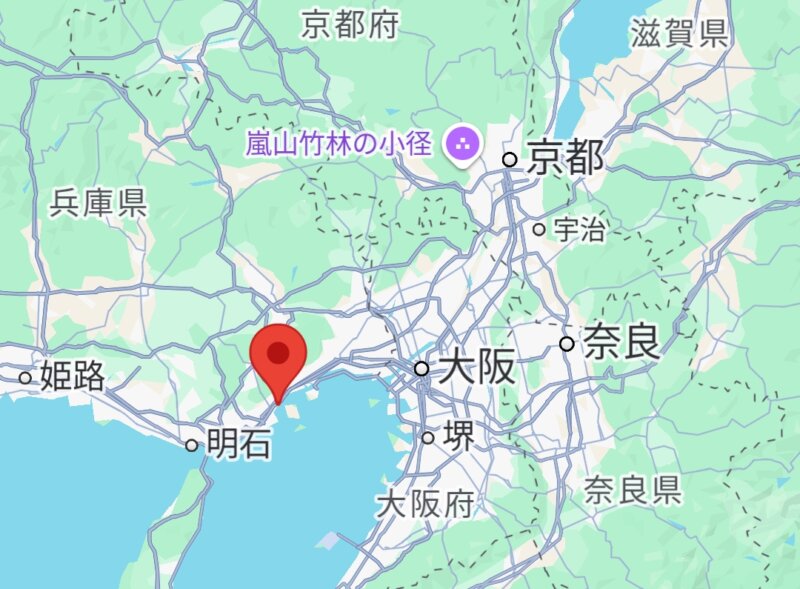This screenshot has width=800, height=589.
Task: Tap the red location pin near Kobe
Action: 278,356
